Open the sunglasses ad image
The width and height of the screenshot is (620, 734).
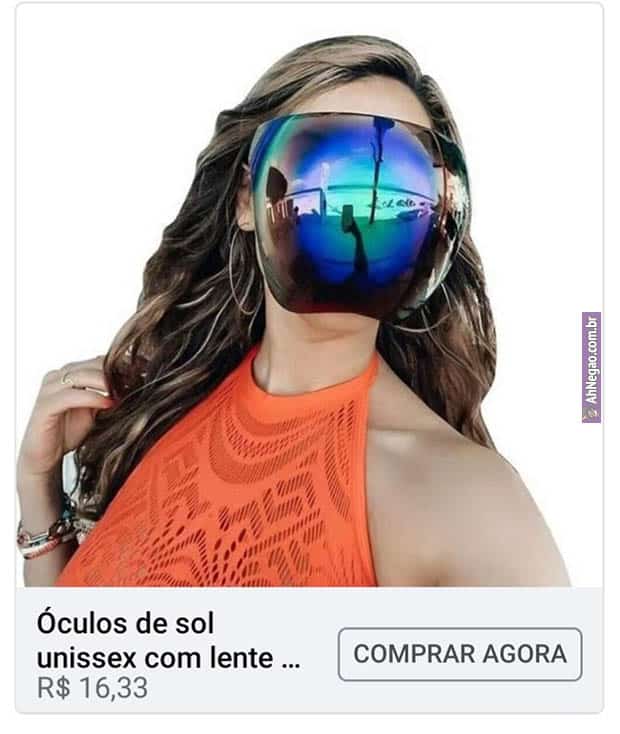pyautogui.click(x=309, y=300)
